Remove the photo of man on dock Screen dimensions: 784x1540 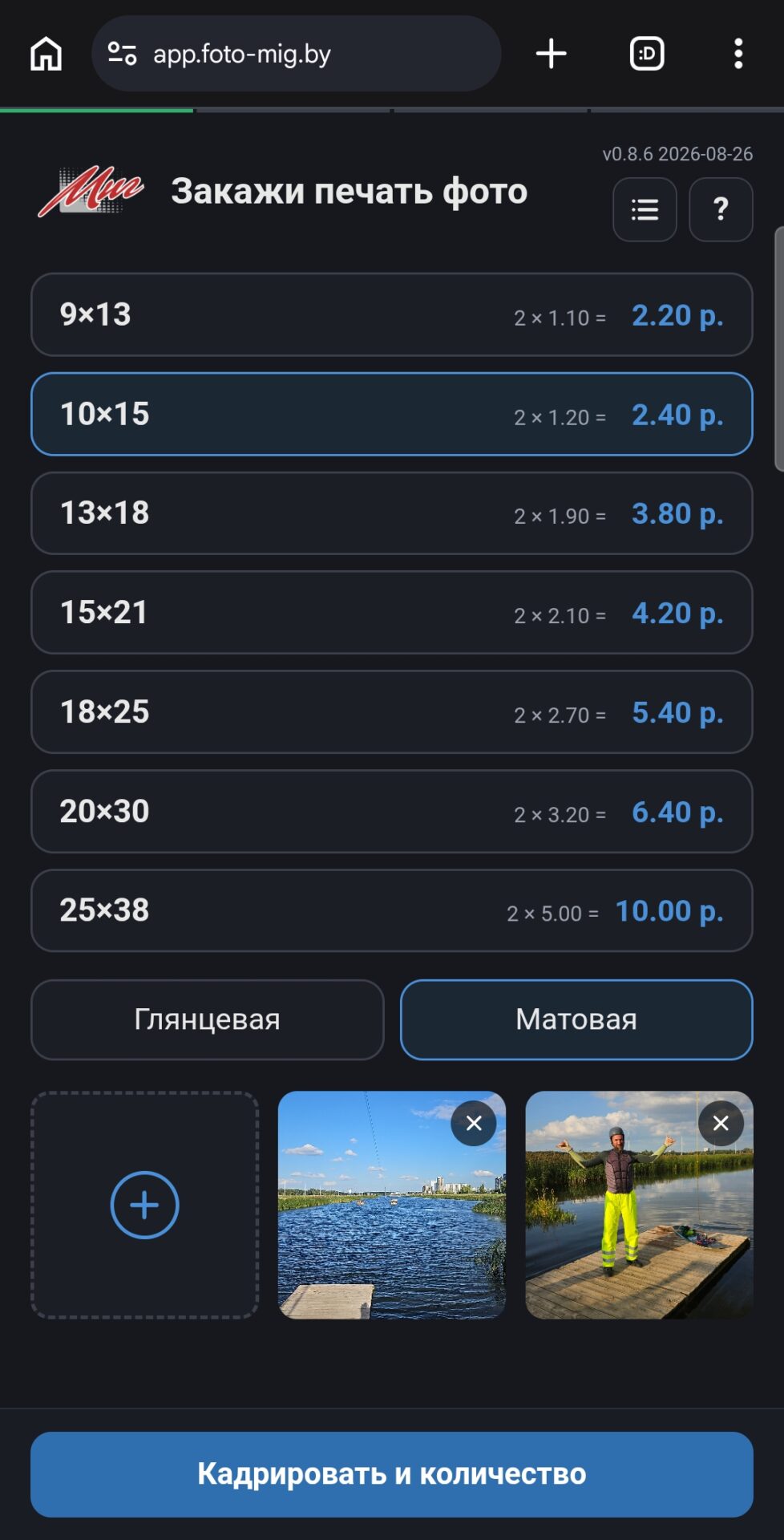click(721, 1123)
